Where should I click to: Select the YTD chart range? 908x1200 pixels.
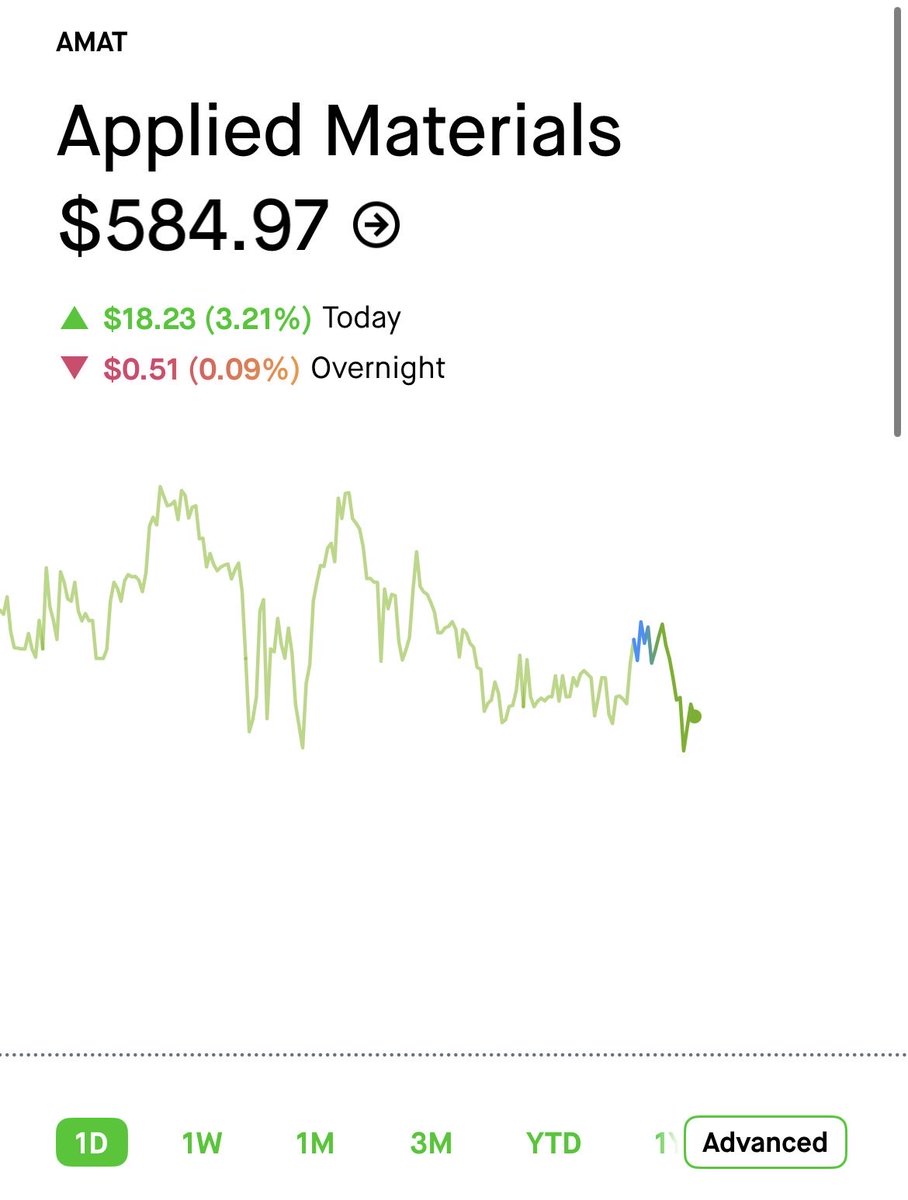point(553,1142)
